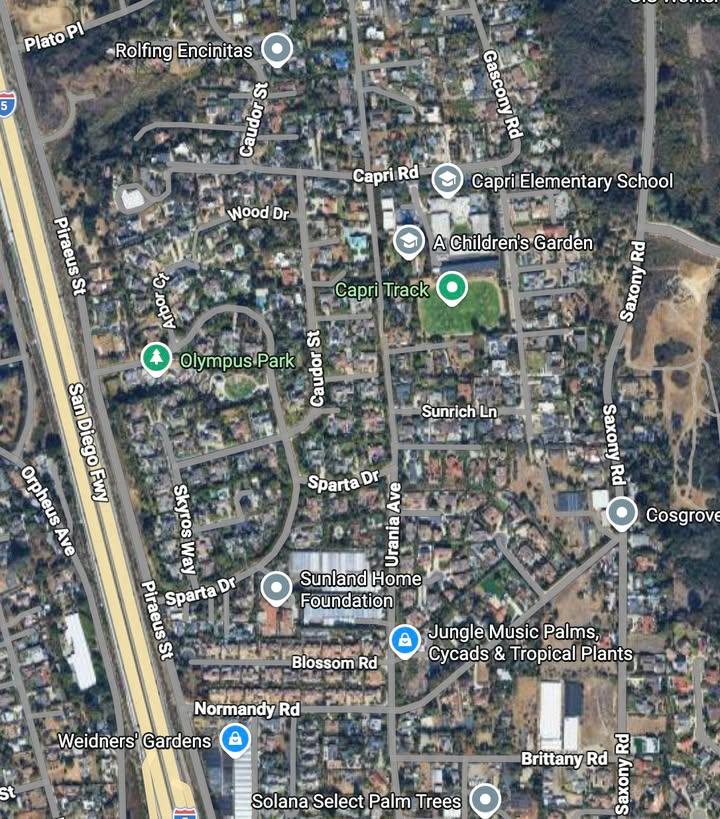Open the Solana Select Palm Trees pin
The width and height of the screenshot is (720, 819).
[485, 799]
